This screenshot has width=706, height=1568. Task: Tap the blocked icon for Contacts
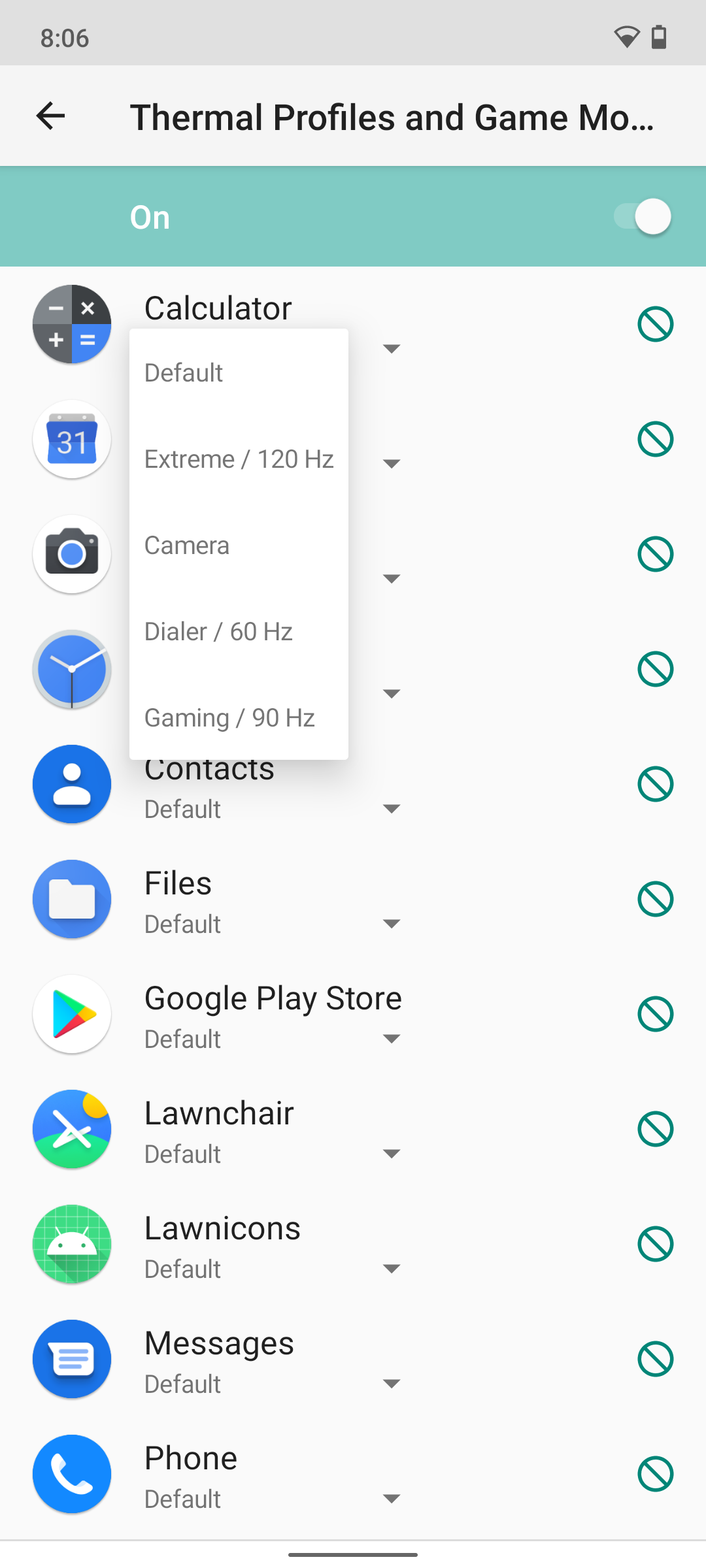pos(655,784)
